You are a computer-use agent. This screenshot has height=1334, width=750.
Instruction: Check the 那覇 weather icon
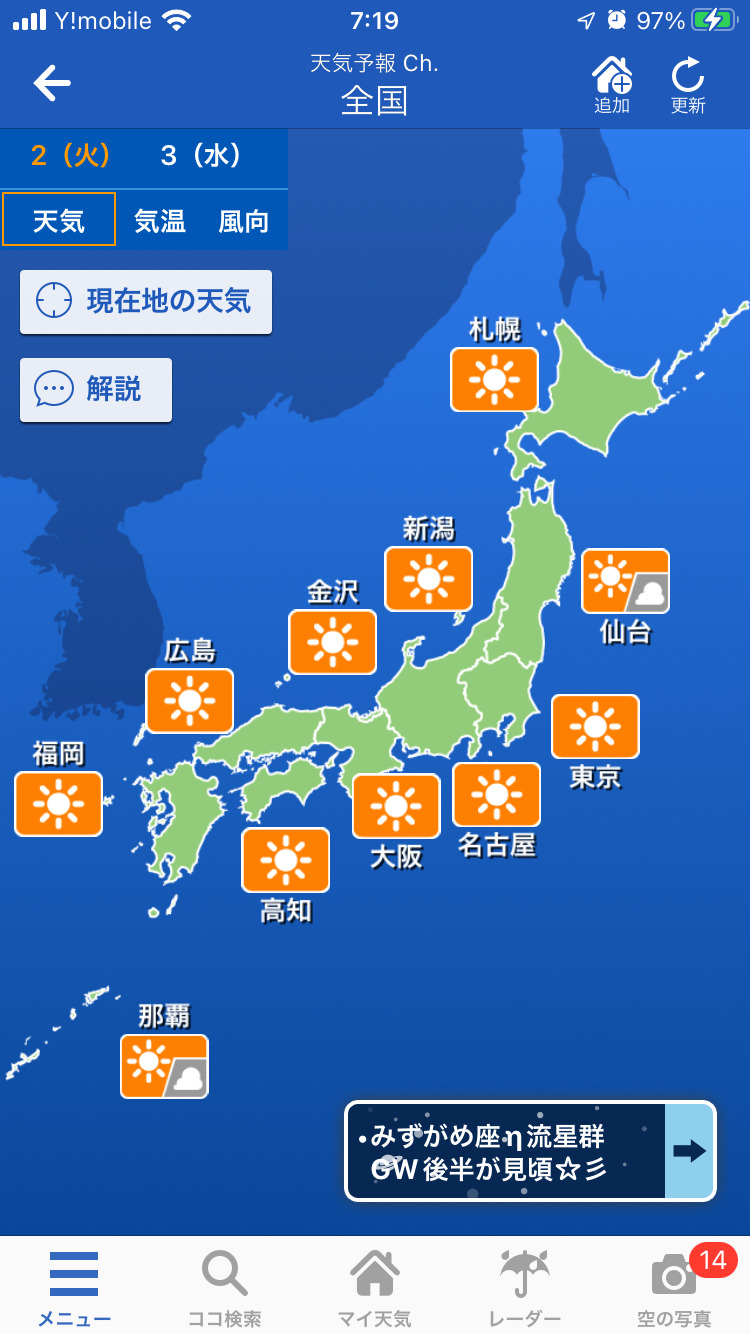(165, 1066)
